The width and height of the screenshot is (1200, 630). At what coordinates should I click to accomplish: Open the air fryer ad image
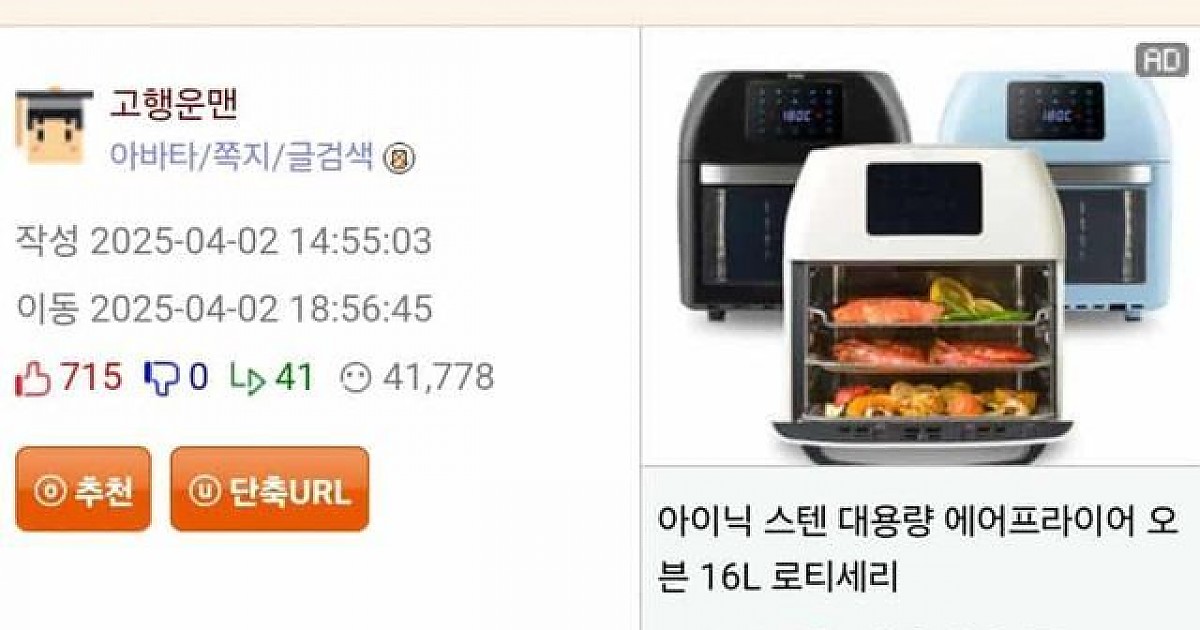coord(920,260)
